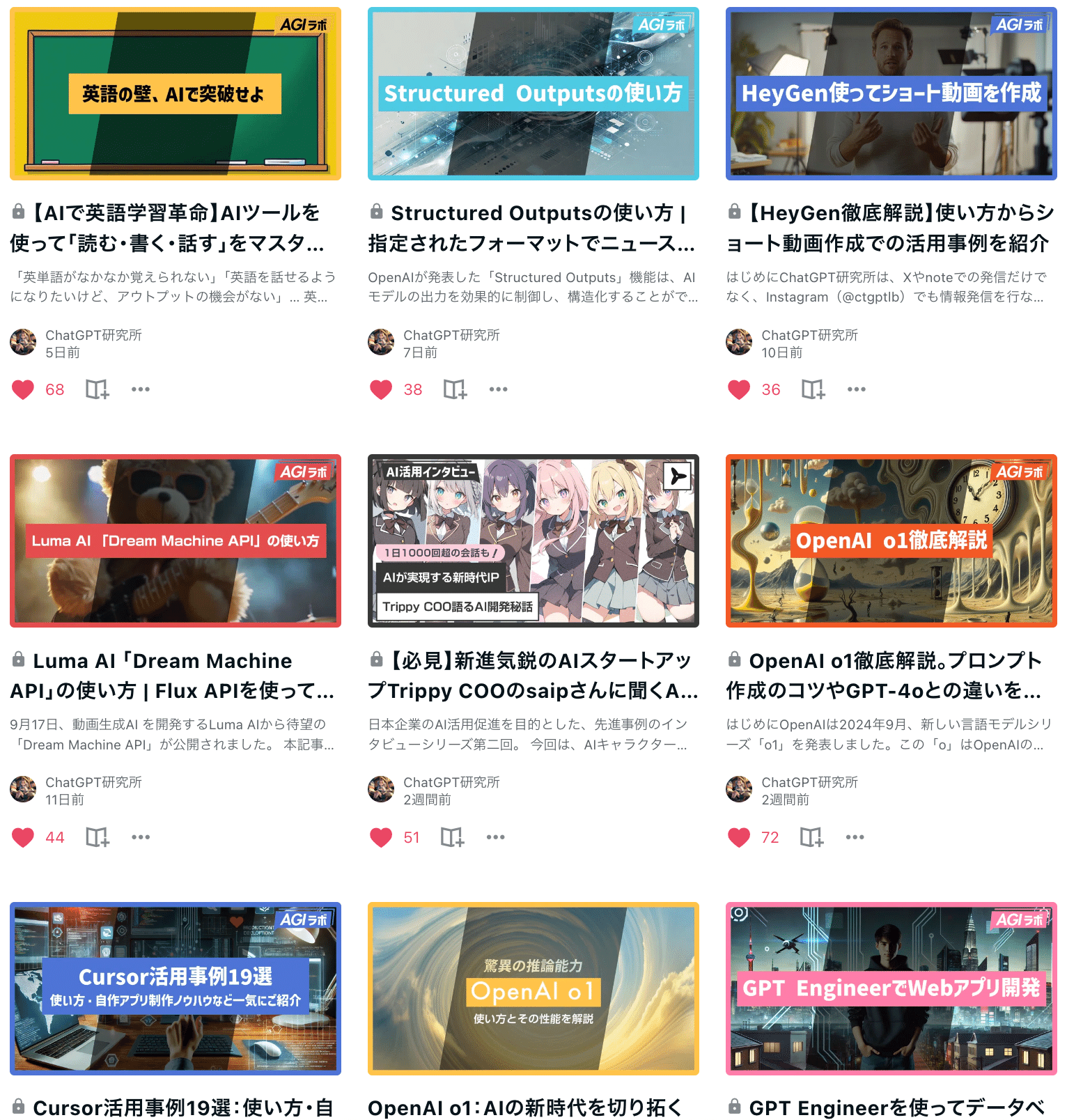The height and width of the screenshot is (1120, 1067).
Task: View the AI活用インタビュー anime thumbnail
Action: click(x=533, y=541)
